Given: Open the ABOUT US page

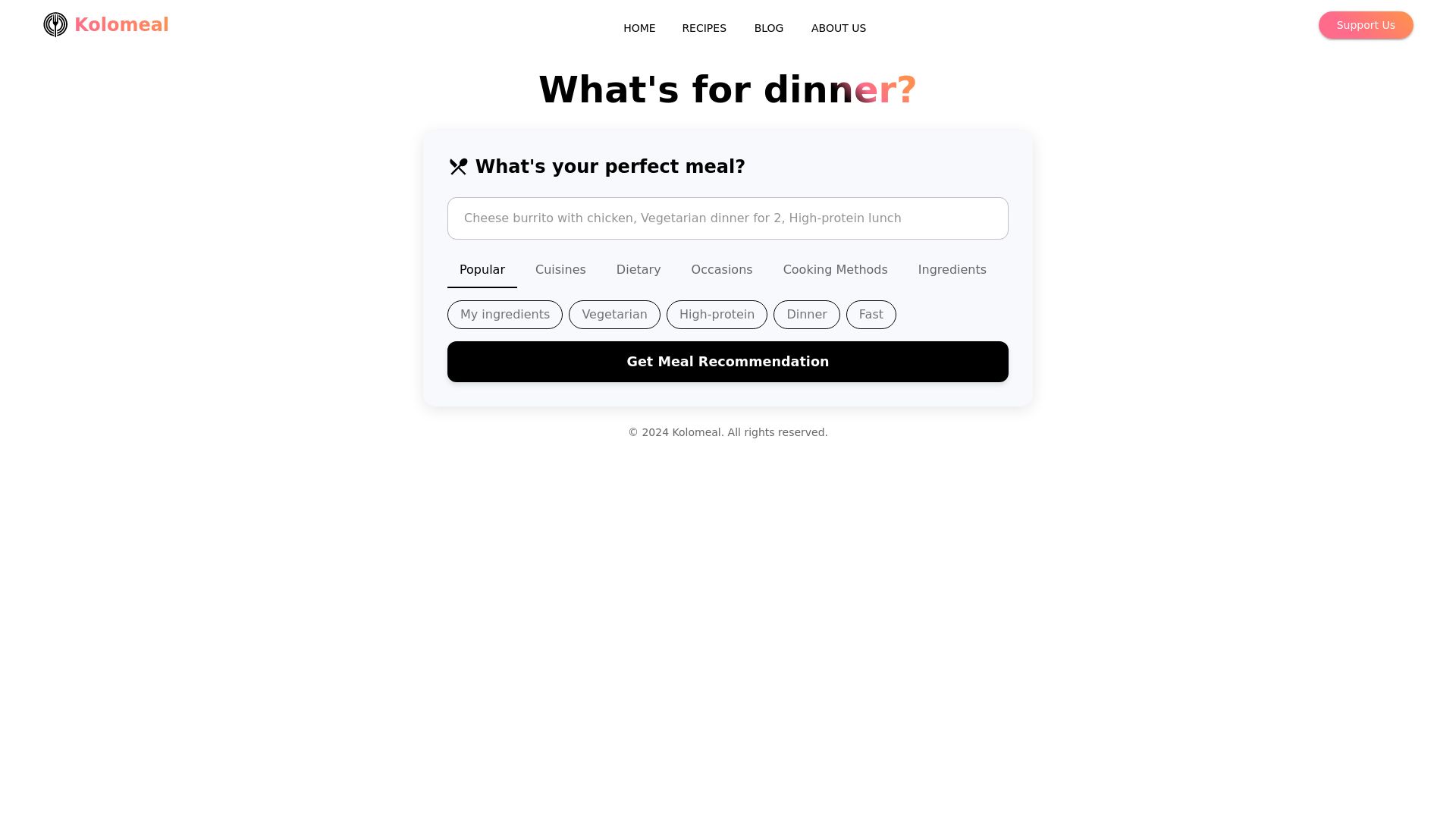Looking at the screenshot, I should 838,28.
